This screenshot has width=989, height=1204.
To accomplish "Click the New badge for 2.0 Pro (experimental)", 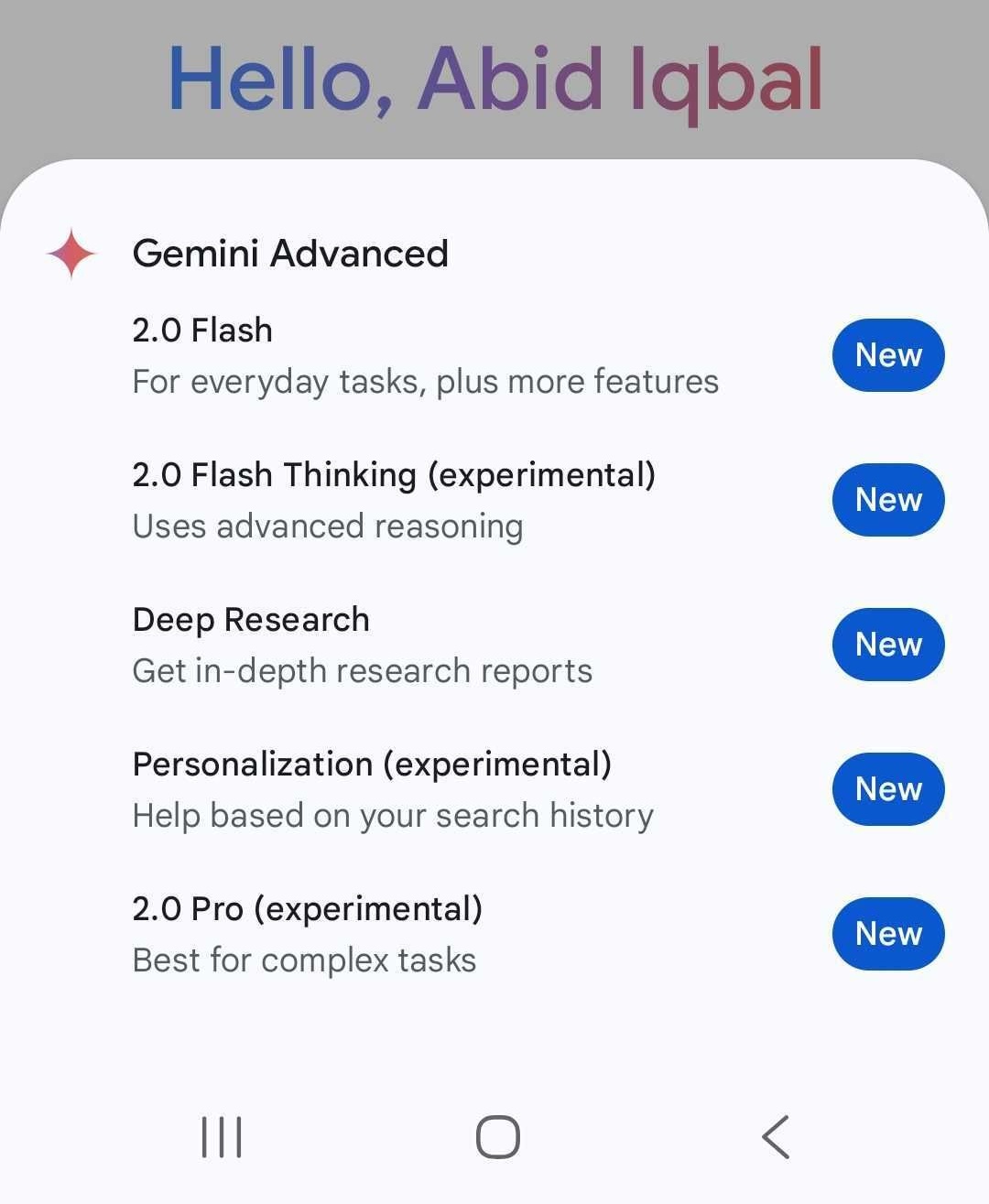I will [886, 934].
